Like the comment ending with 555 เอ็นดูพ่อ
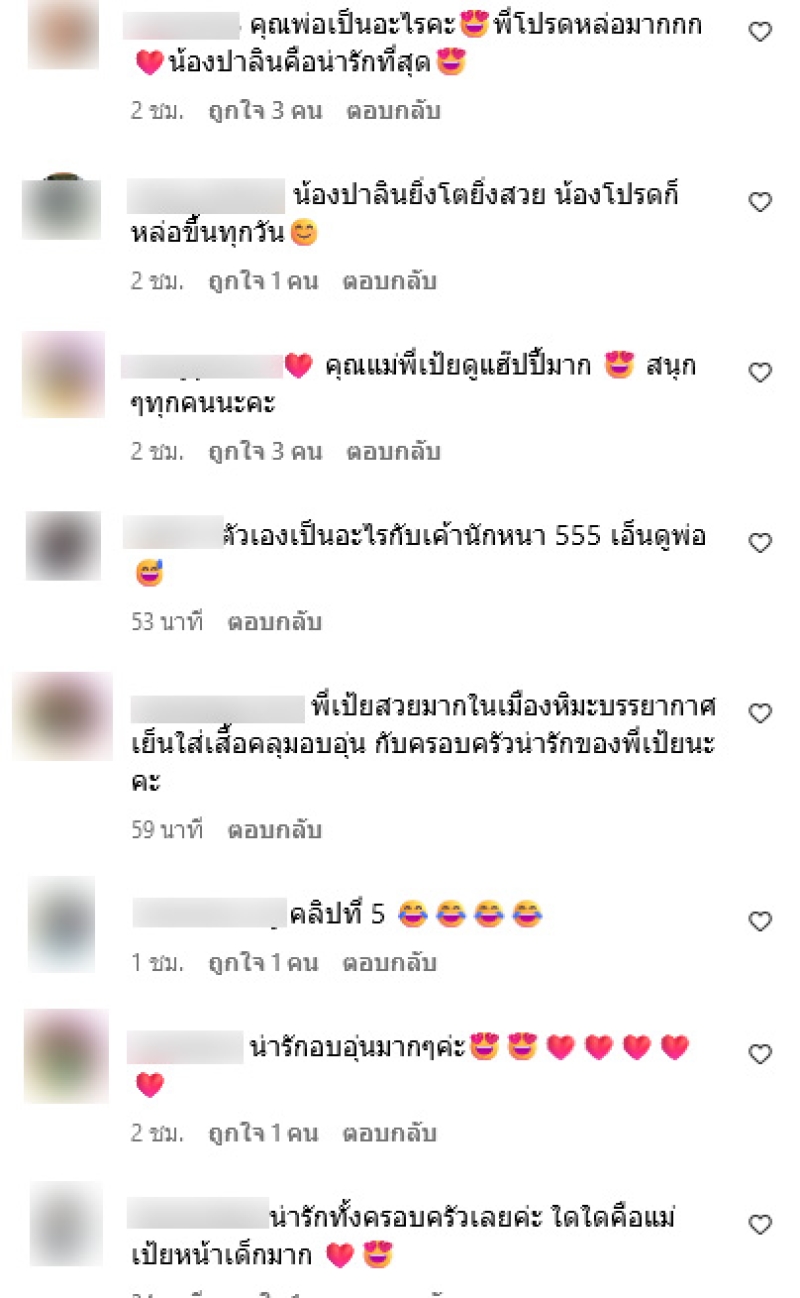800x1298 pixels. tap(760, 543)
